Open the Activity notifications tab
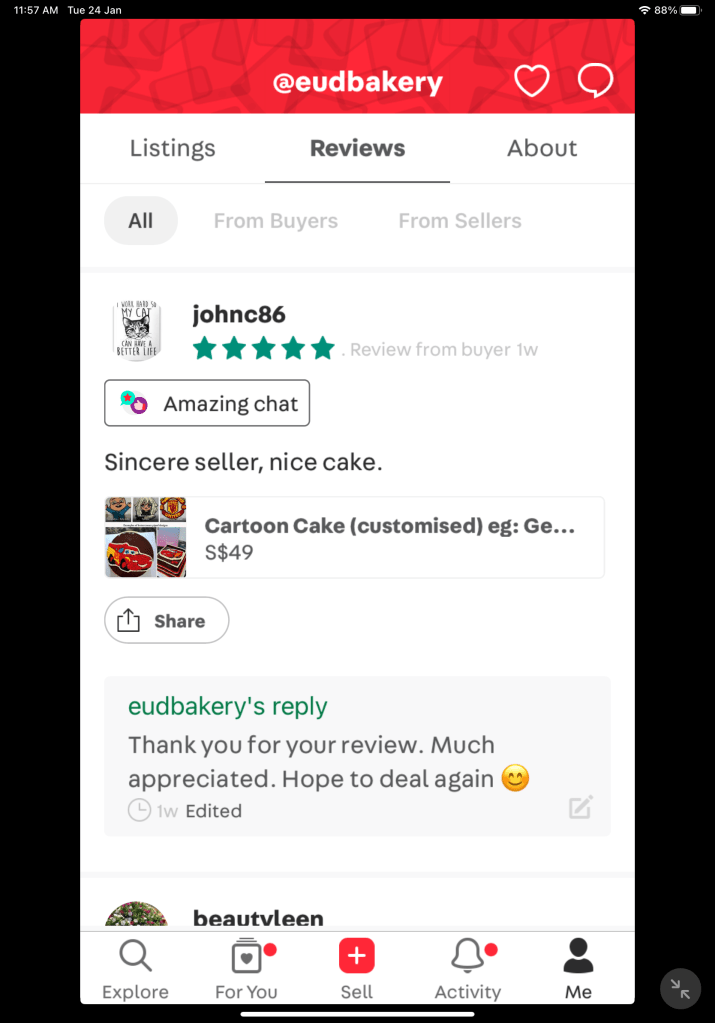 [x=467, y=969]
